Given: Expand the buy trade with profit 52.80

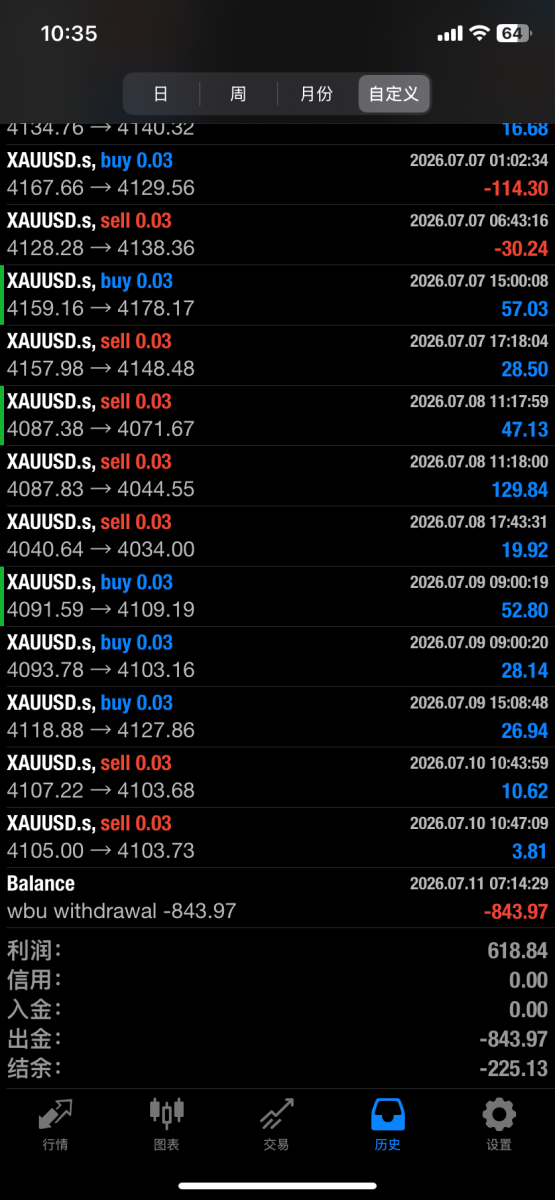Looking at the screenshot, I should [x=277, y=597].
